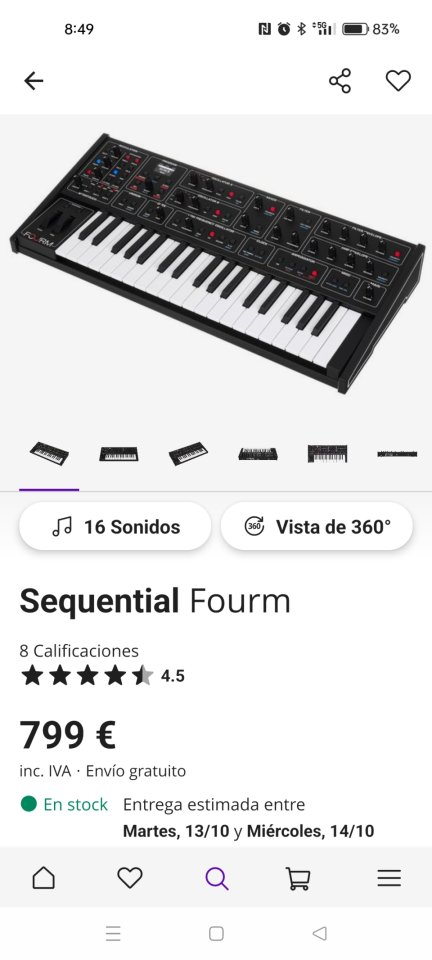Go to home tab in bottom bar
The image size is (432, 960).
(x=43, y=878)
